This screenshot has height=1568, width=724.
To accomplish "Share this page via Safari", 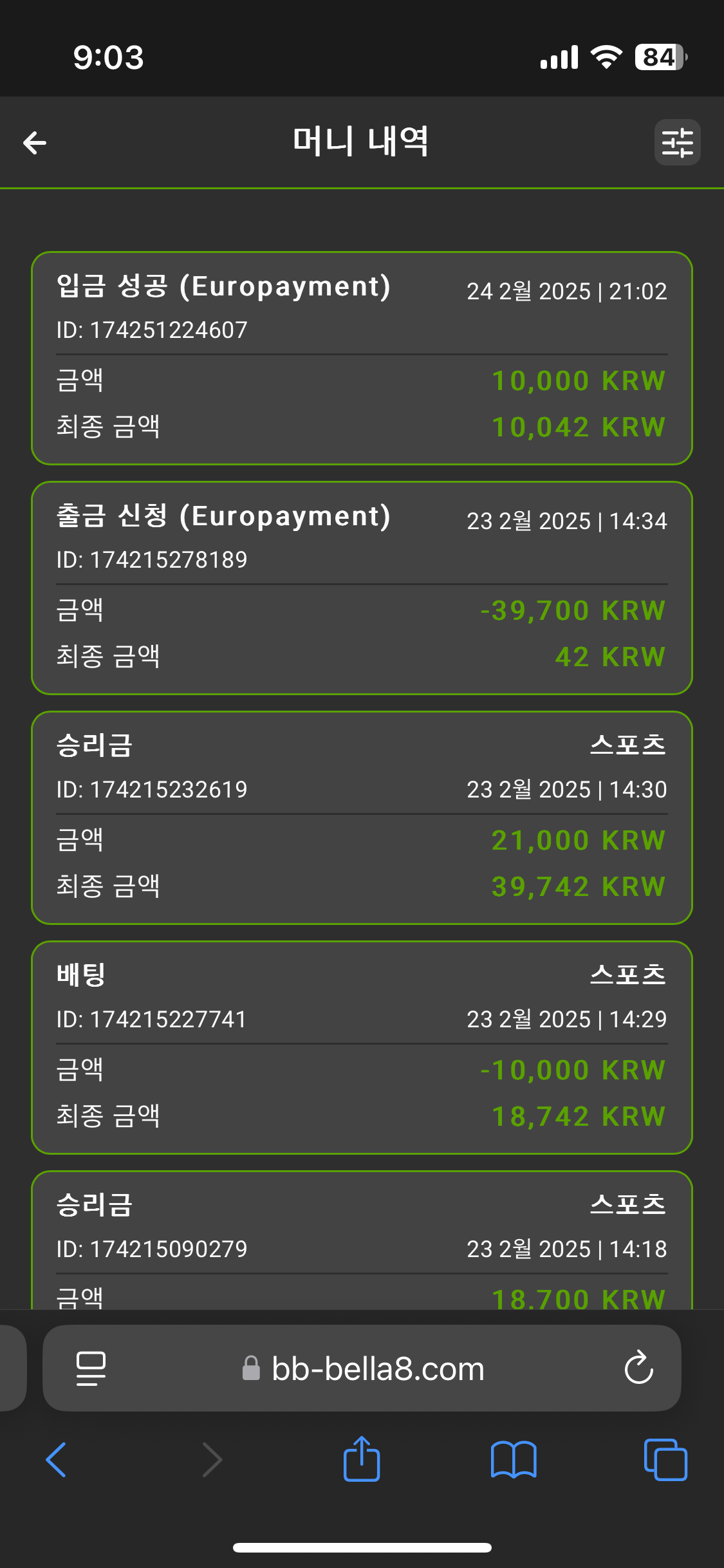I will (362, 1459).
